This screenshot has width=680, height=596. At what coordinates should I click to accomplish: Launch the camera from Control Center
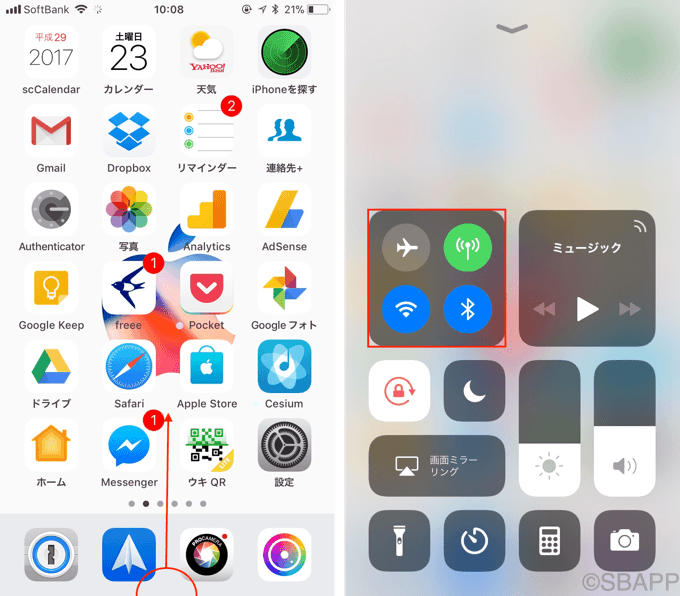coord(624,541)
